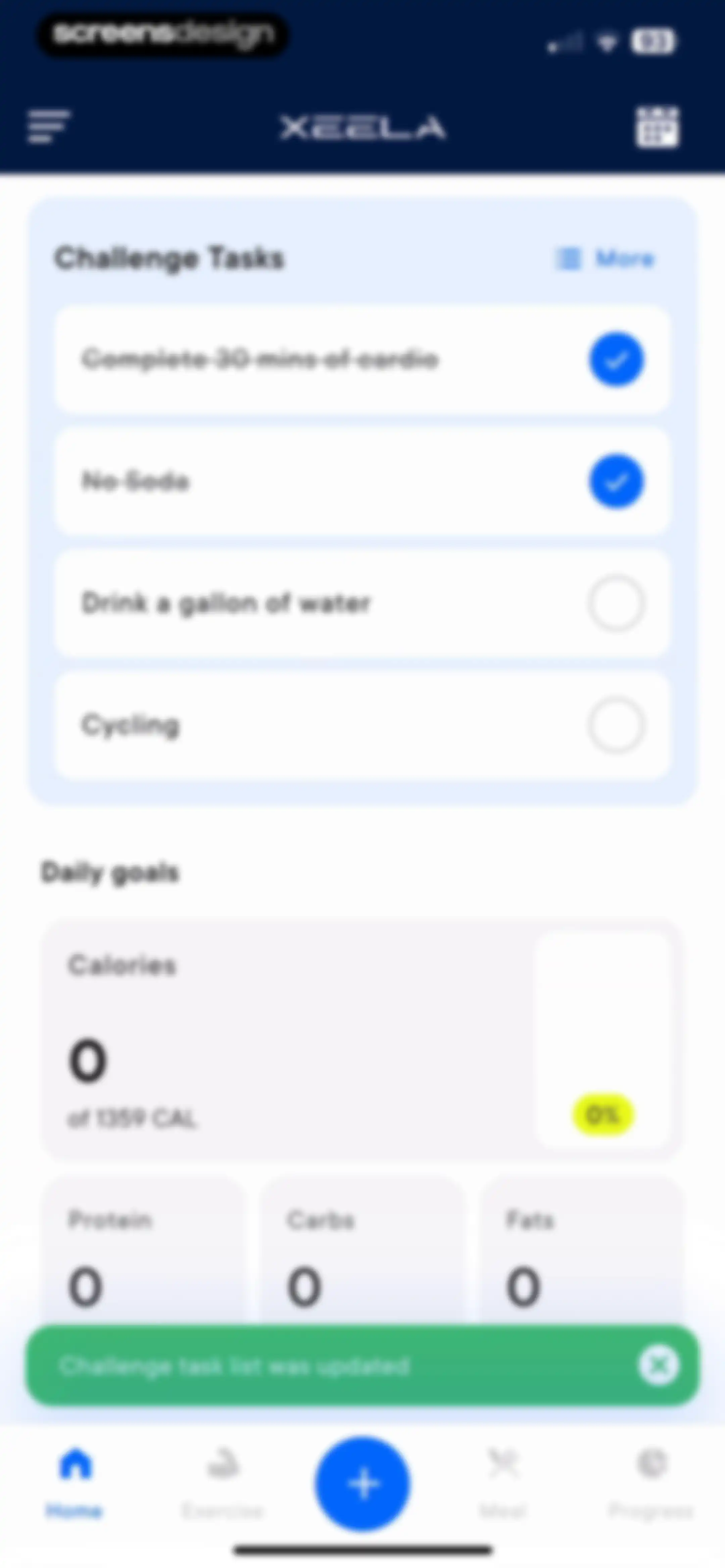Uncheck the No Soda task
The width and height of the screenshot is (725, 1568).
click(616, 481)
